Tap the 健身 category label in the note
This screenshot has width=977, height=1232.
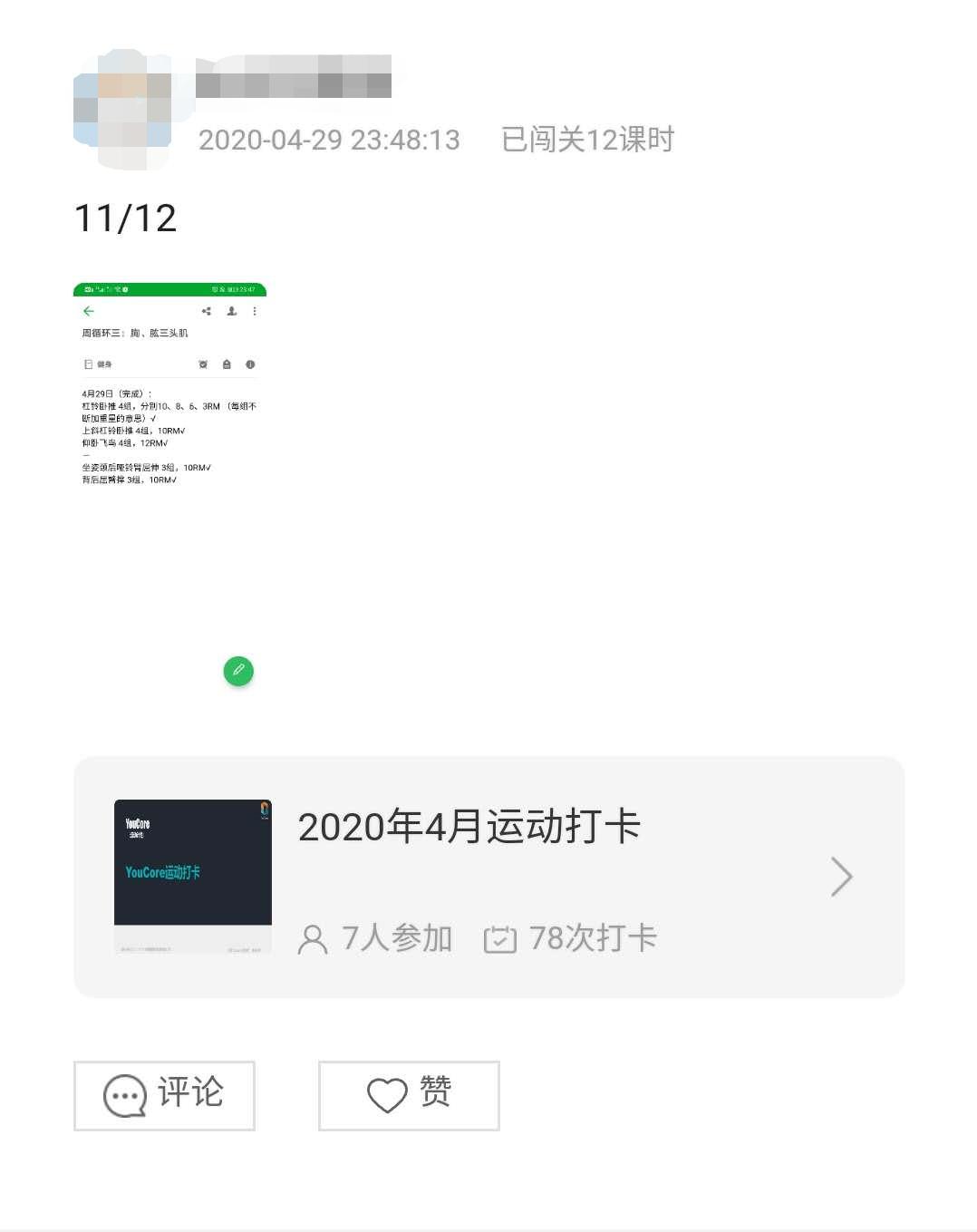[103, 363]
